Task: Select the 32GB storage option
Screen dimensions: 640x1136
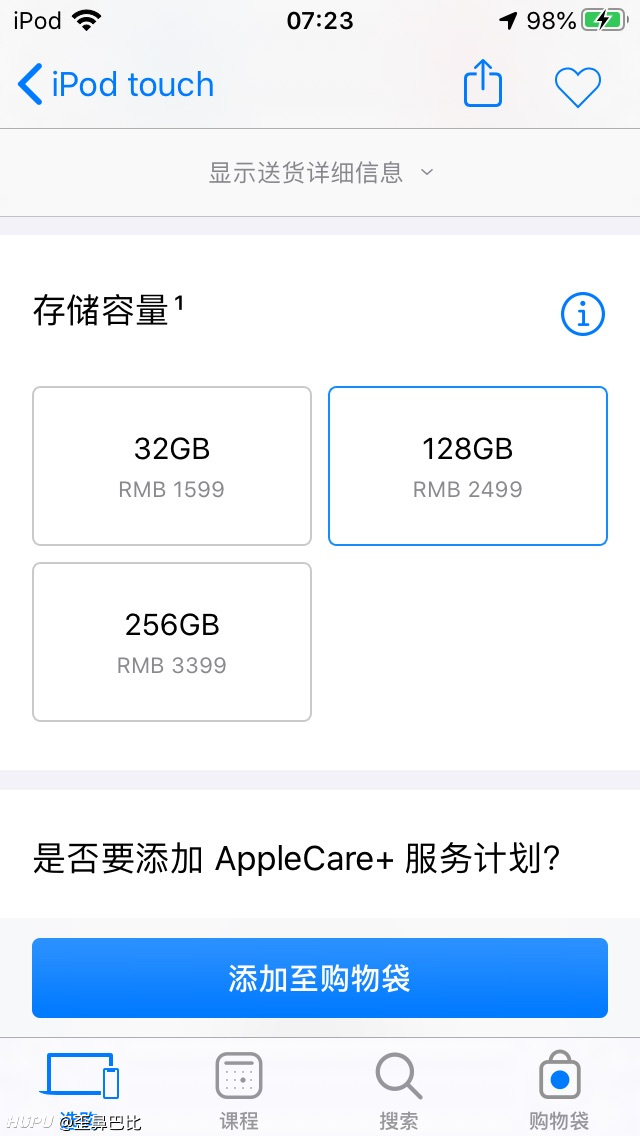Action: coord(172,466)
